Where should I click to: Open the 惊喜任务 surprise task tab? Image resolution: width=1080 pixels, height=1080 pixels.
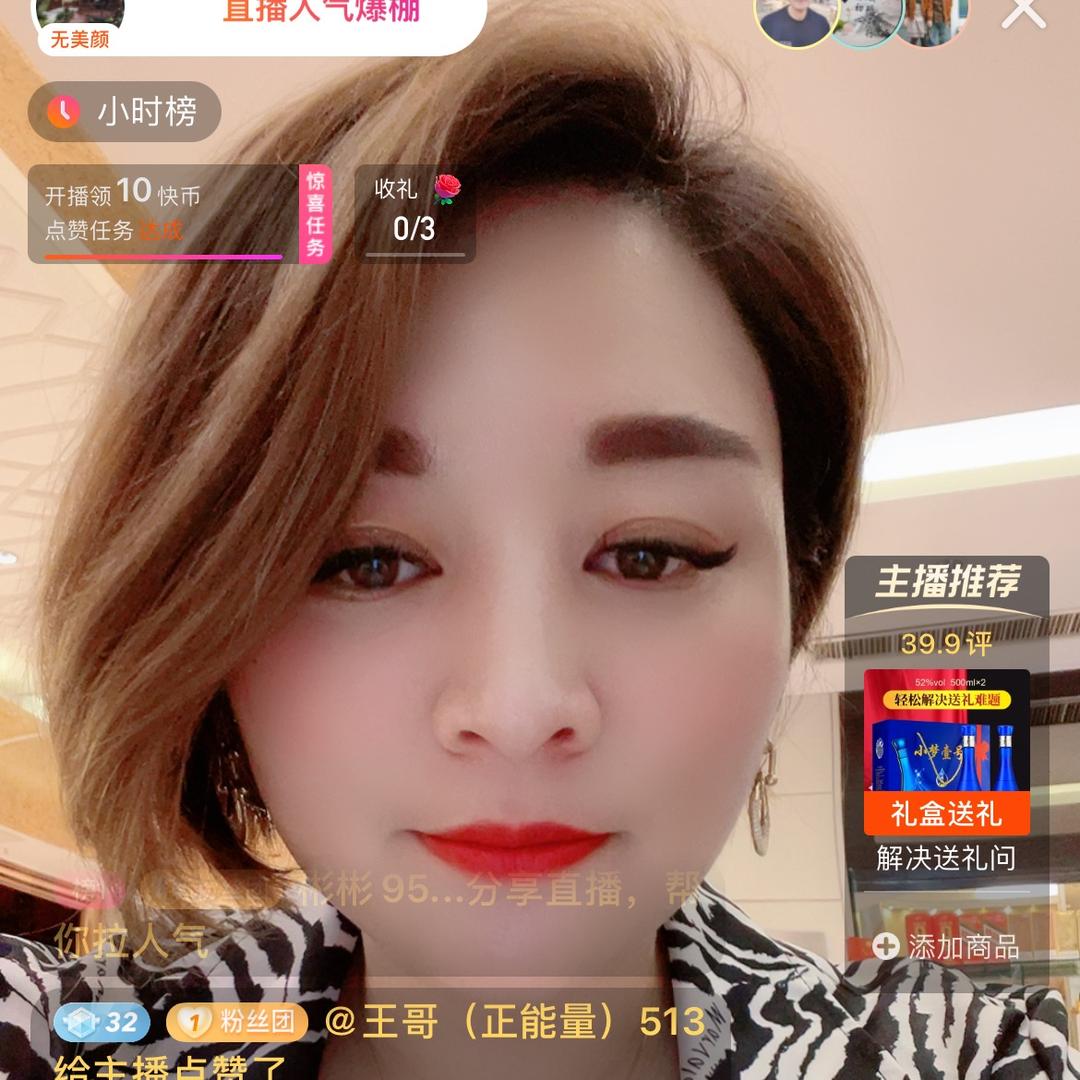(x=315, y=213)
